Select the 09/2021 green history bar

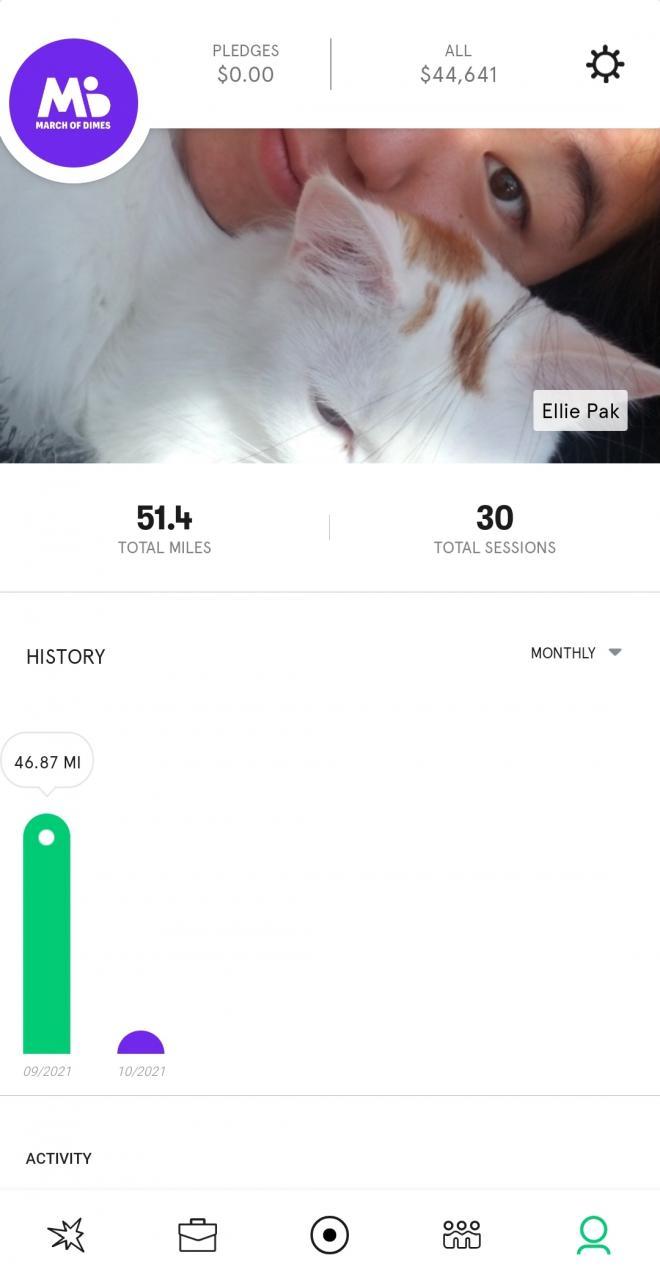pyautogui.click(x=47, y=935)
